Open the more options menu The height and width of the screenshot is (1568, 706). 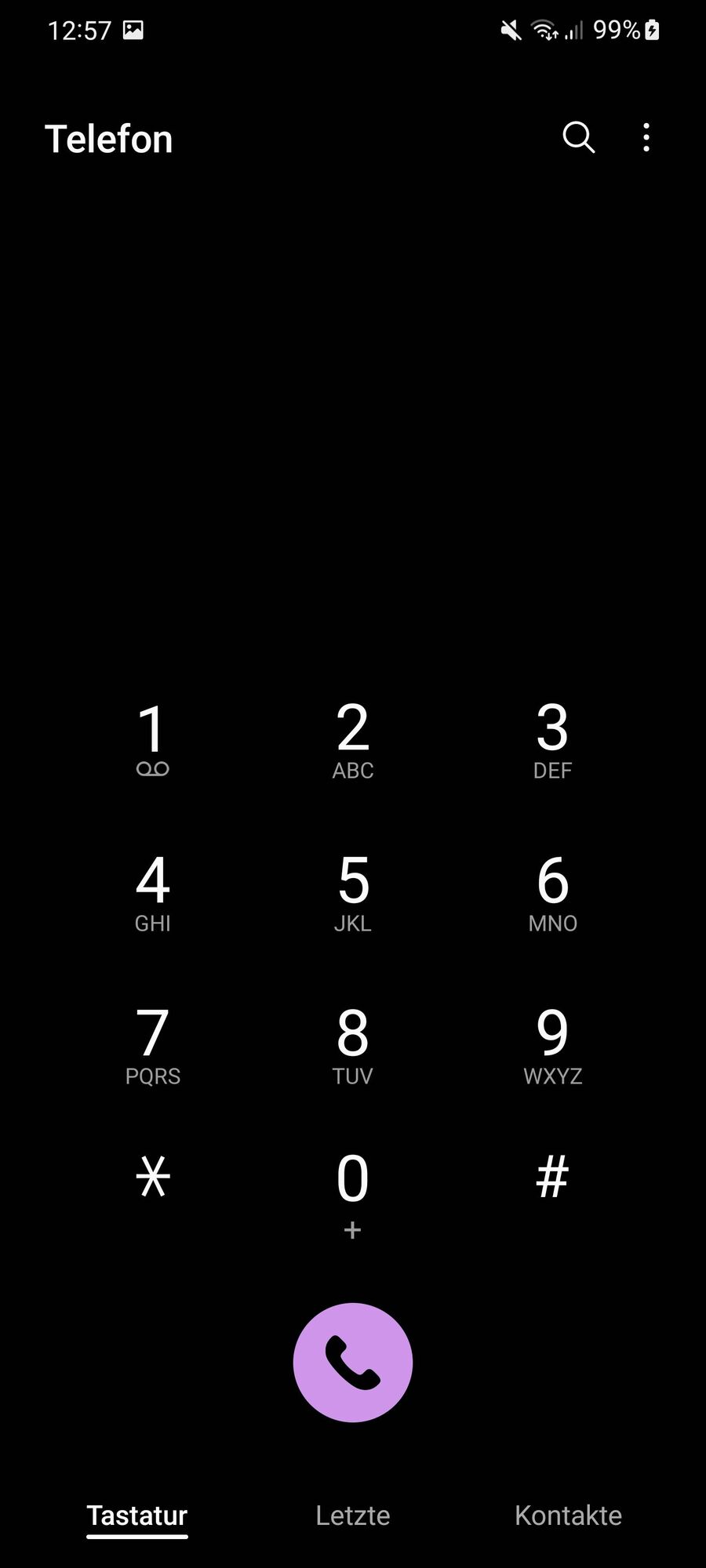click(x=646, y=138)
